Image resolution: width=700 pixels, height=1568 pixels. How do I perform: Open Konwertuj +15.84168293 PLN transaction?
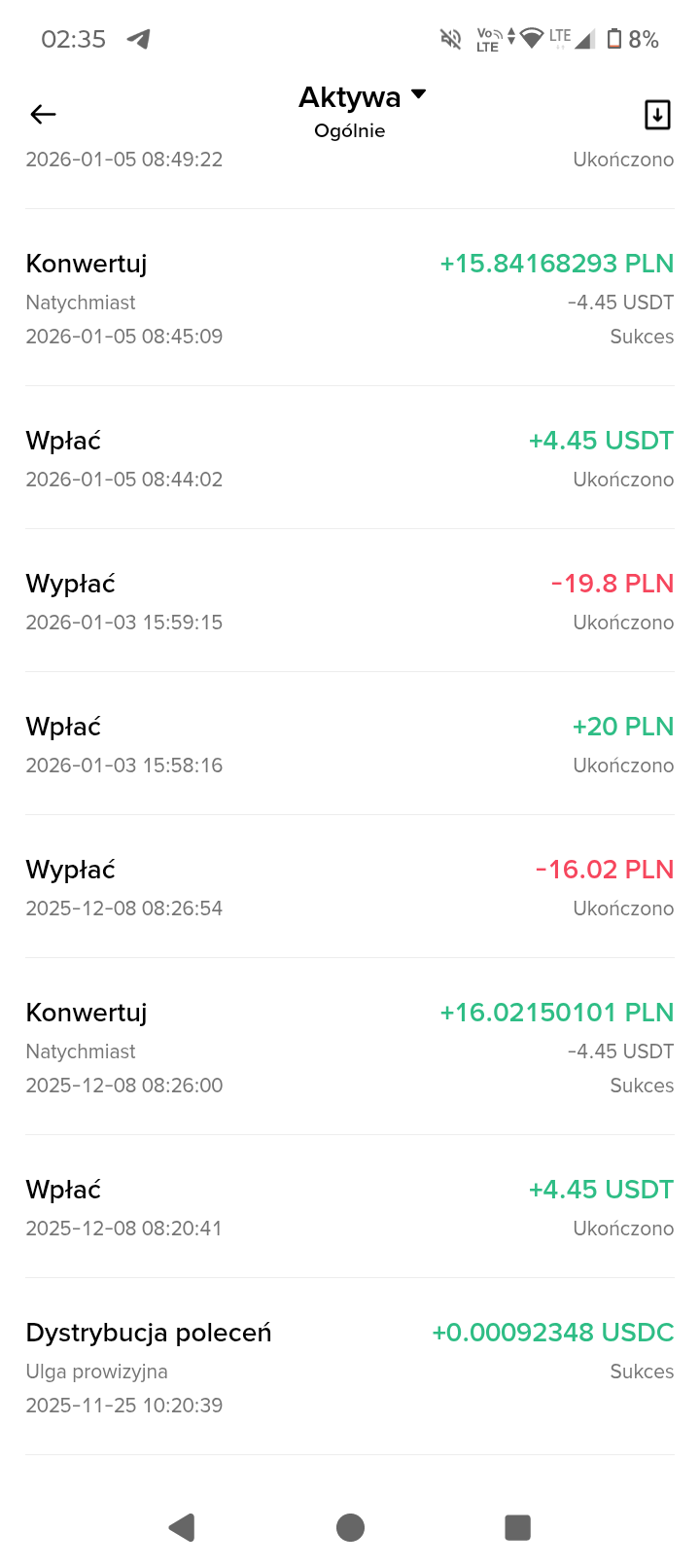click(x=350, y=298)
